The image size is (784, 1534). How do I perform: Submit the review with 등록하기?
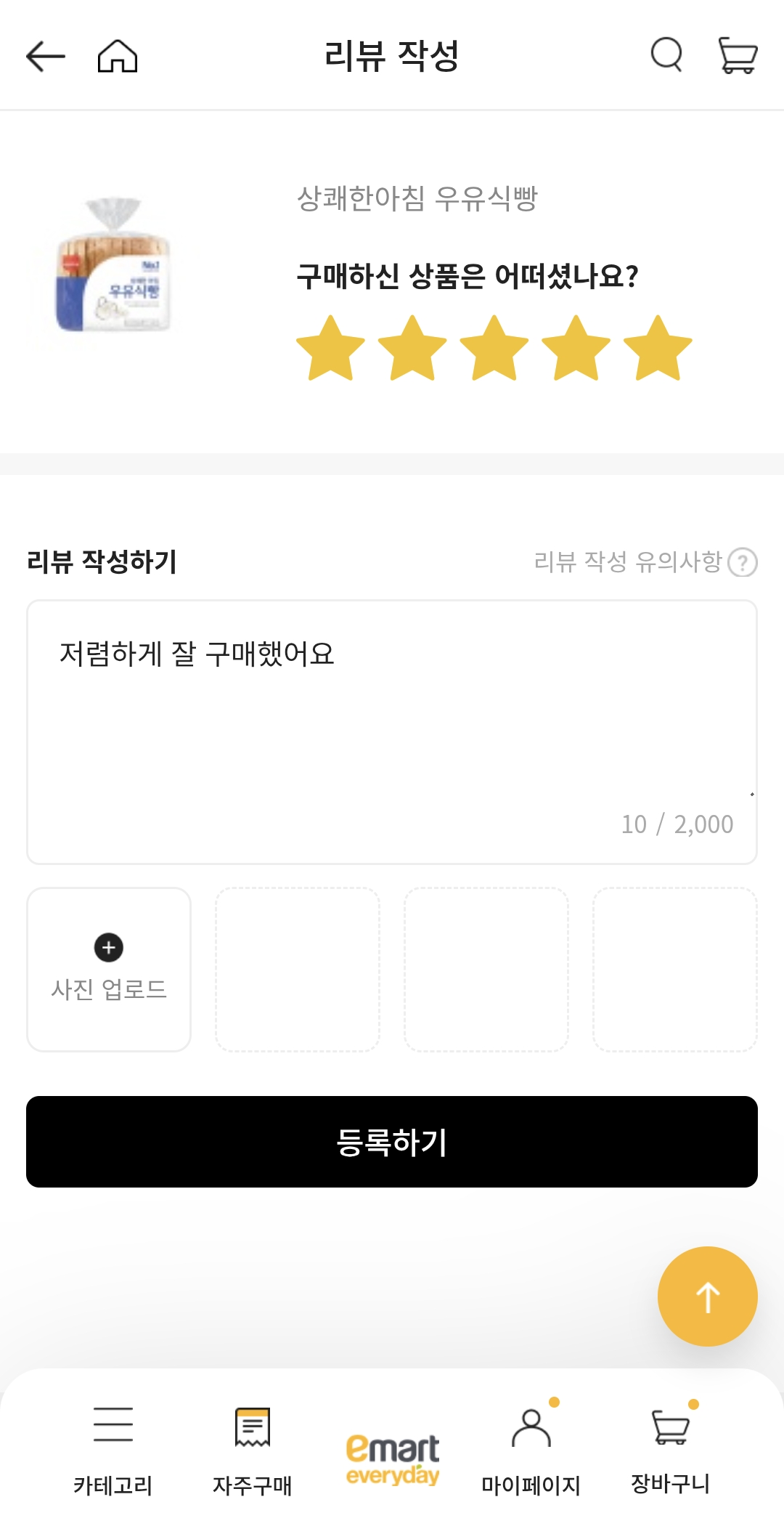(x=392, y=1142)
